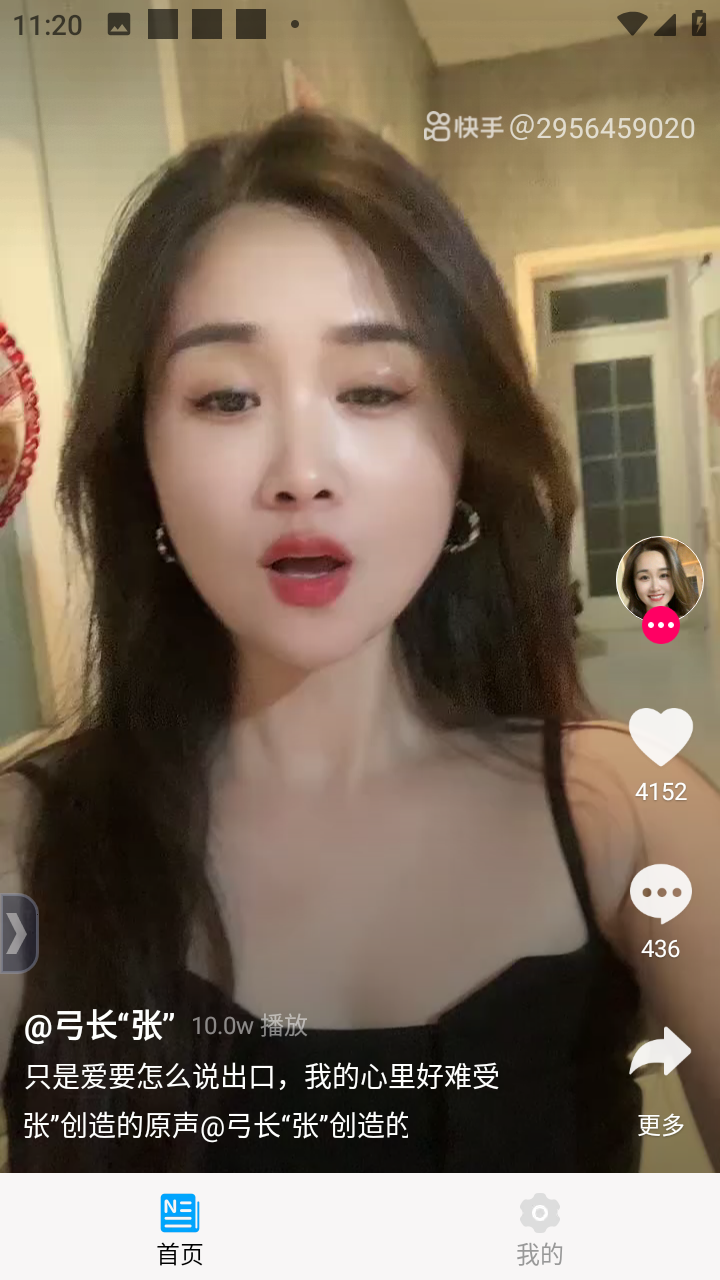Switch to the 我的 tab
Viewport: 720px width, 1280px height.
tap(540, 1229)
